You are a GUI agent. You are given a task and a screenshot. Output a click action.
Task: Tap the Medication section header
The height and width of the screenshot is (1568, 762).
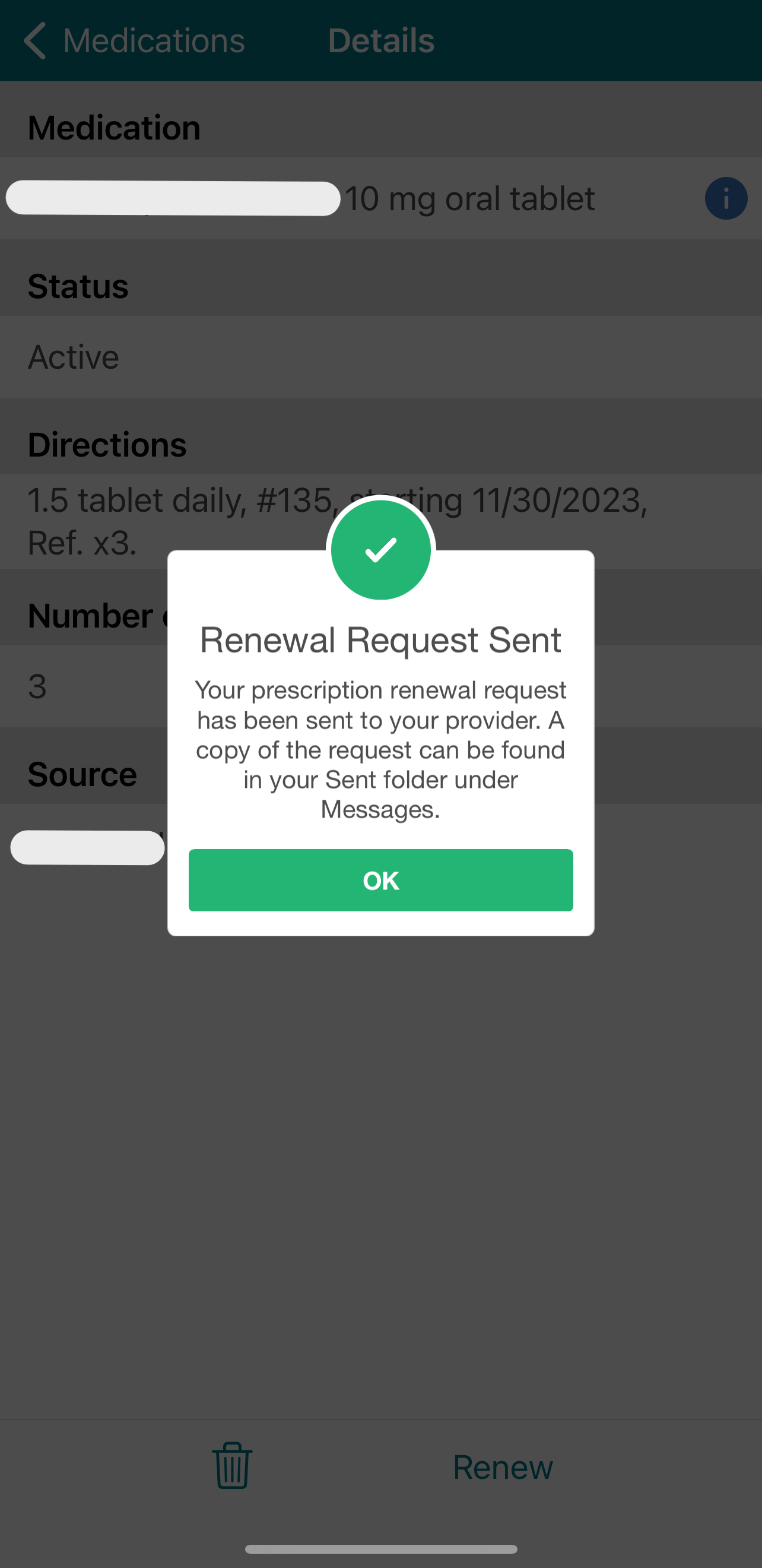coord(113,126)
